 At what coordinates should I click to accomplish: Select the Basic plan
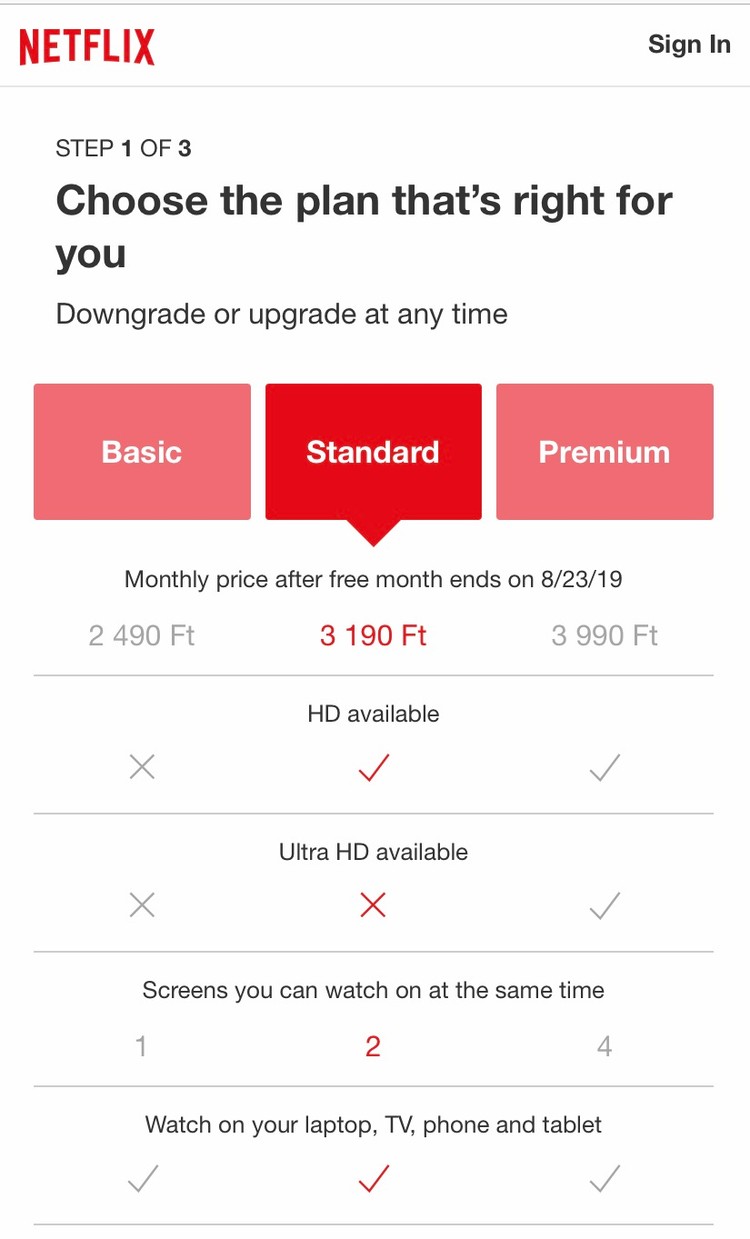pos(142,452)
